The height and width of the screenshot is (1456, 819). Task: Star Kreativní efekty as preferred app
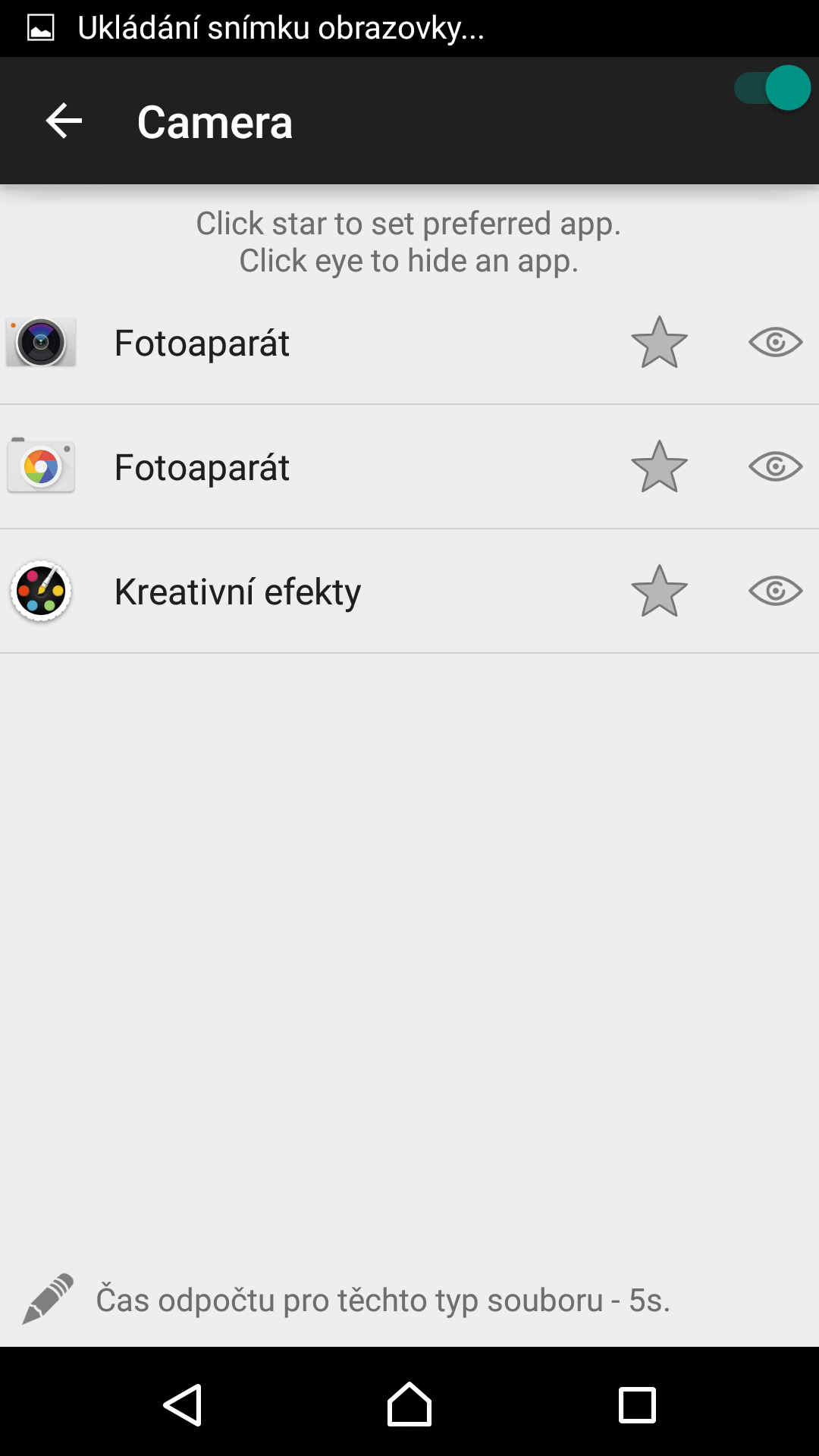[659, 591]
